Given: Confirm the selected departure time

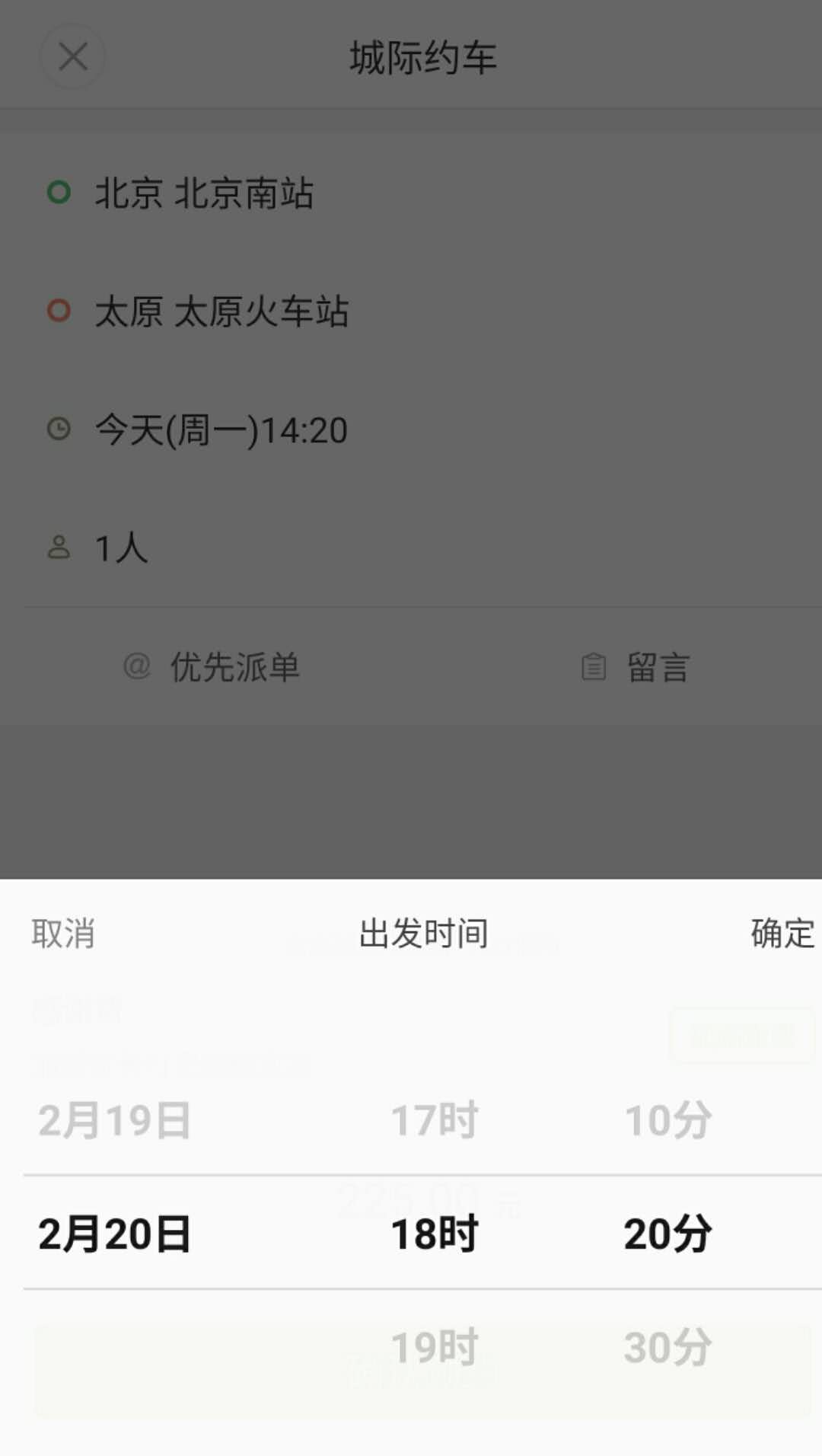Looking at the screenshot, I should [x=782, y=933].
